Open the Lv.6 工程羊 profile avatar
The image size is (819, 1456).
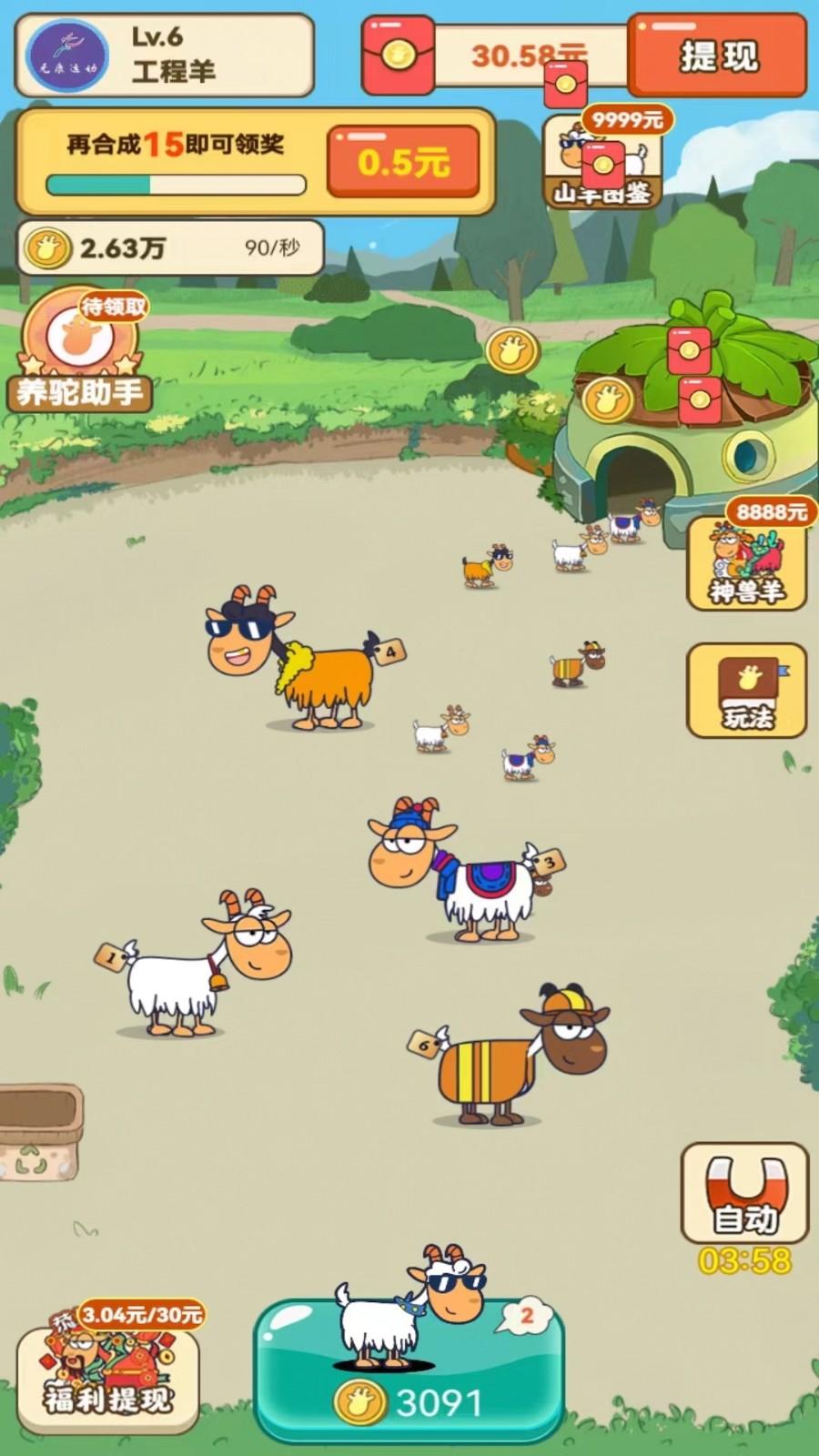tap(67, 56)
